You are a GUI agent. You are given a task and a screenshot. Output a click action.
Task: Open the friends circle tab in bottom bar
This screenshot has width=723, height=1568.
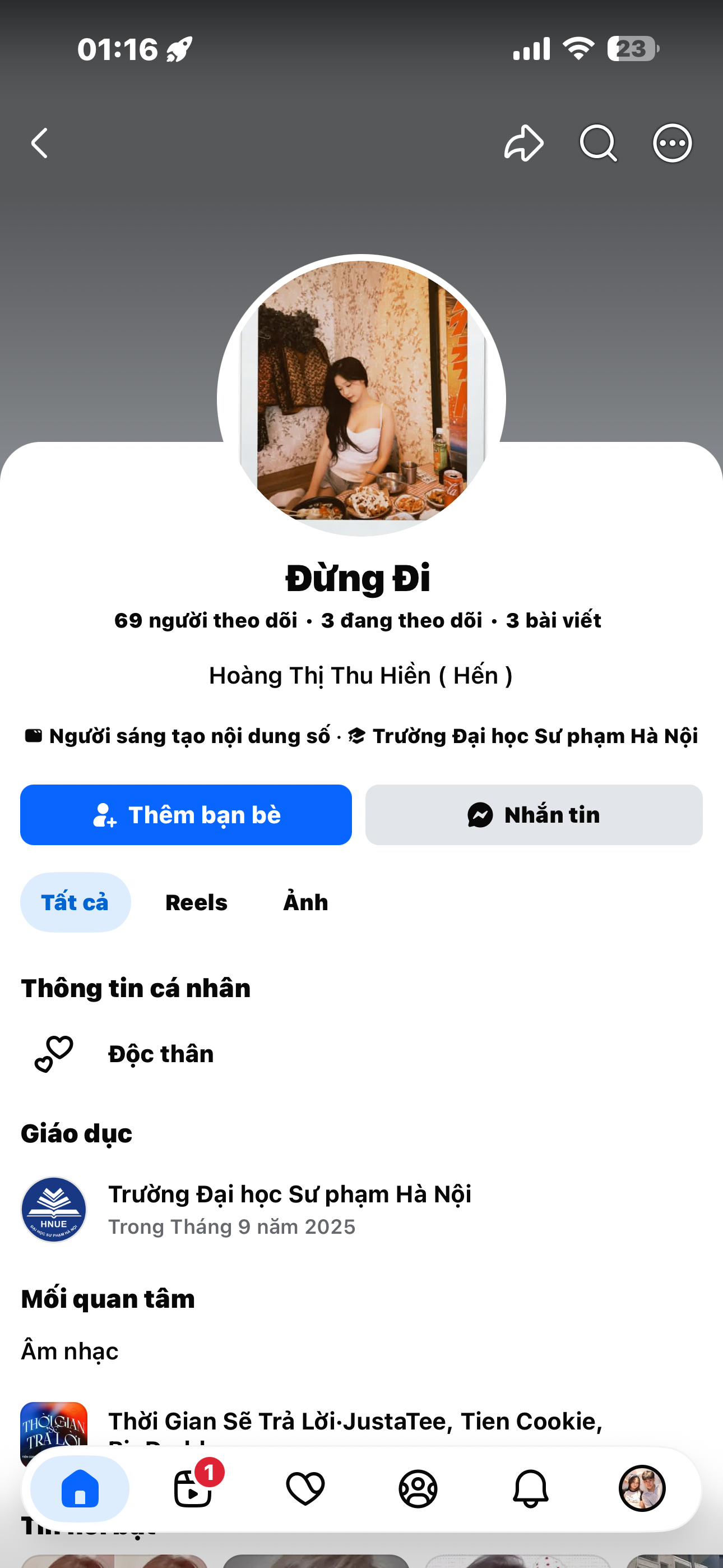[418, 1488]
